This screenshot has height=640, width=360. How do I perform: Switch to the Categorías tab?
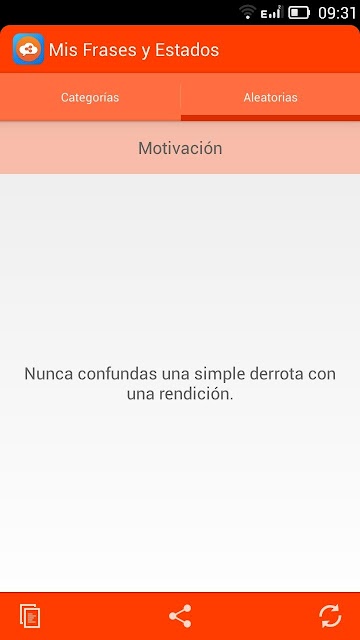pyautogui.click(x=90, y=98)
